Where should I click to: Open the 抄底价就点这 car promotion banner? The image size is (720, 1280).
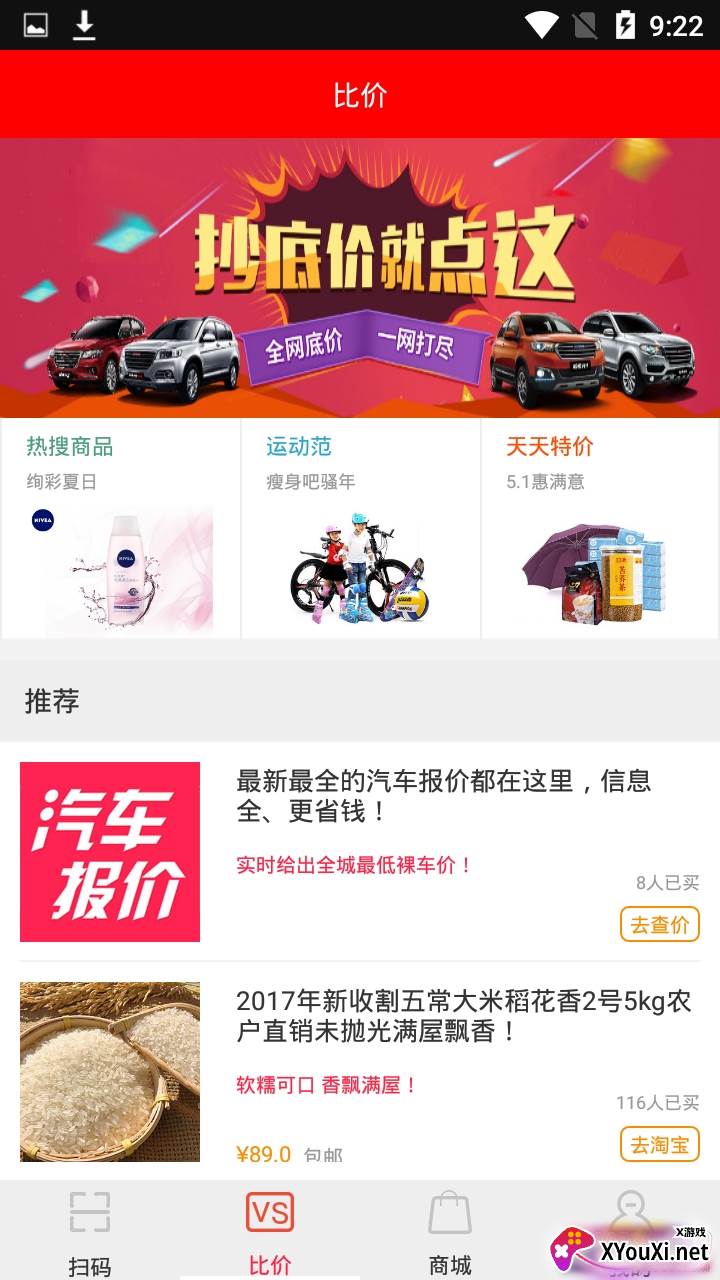[360, 278]
